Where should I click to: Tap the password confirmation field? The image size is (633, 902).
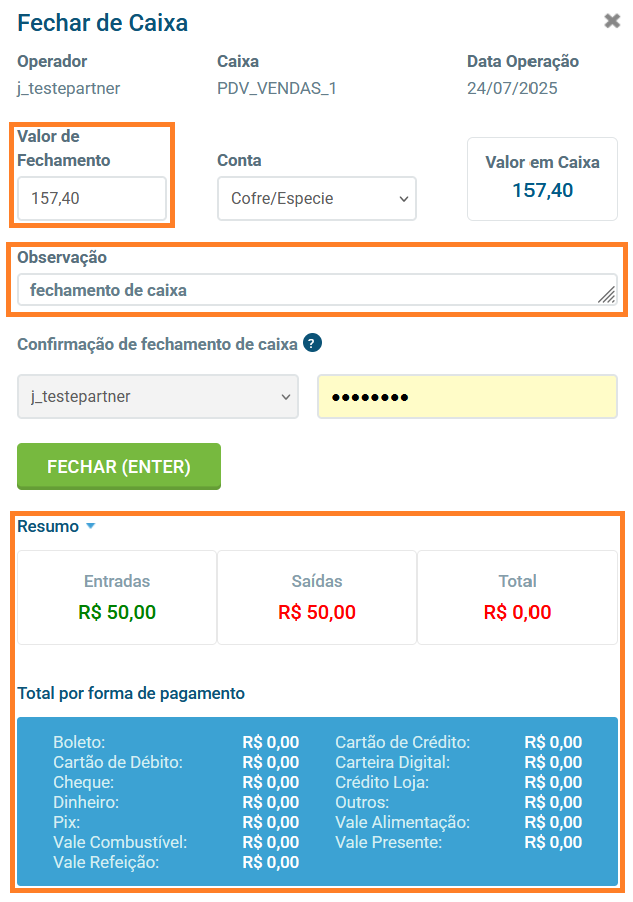(x=467, y=396)
